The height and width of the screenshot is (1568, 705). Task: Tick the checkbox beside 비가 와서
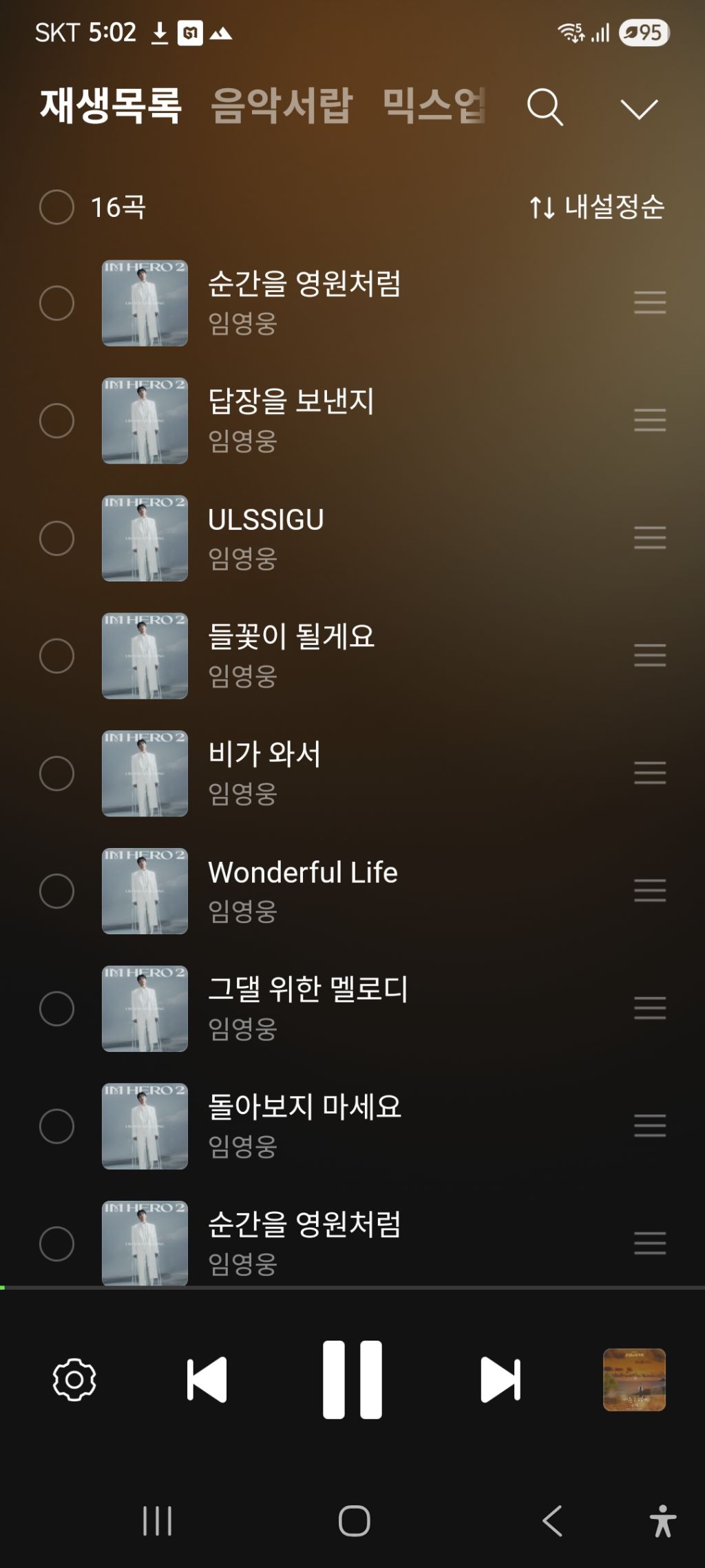(x=56, y=773)
